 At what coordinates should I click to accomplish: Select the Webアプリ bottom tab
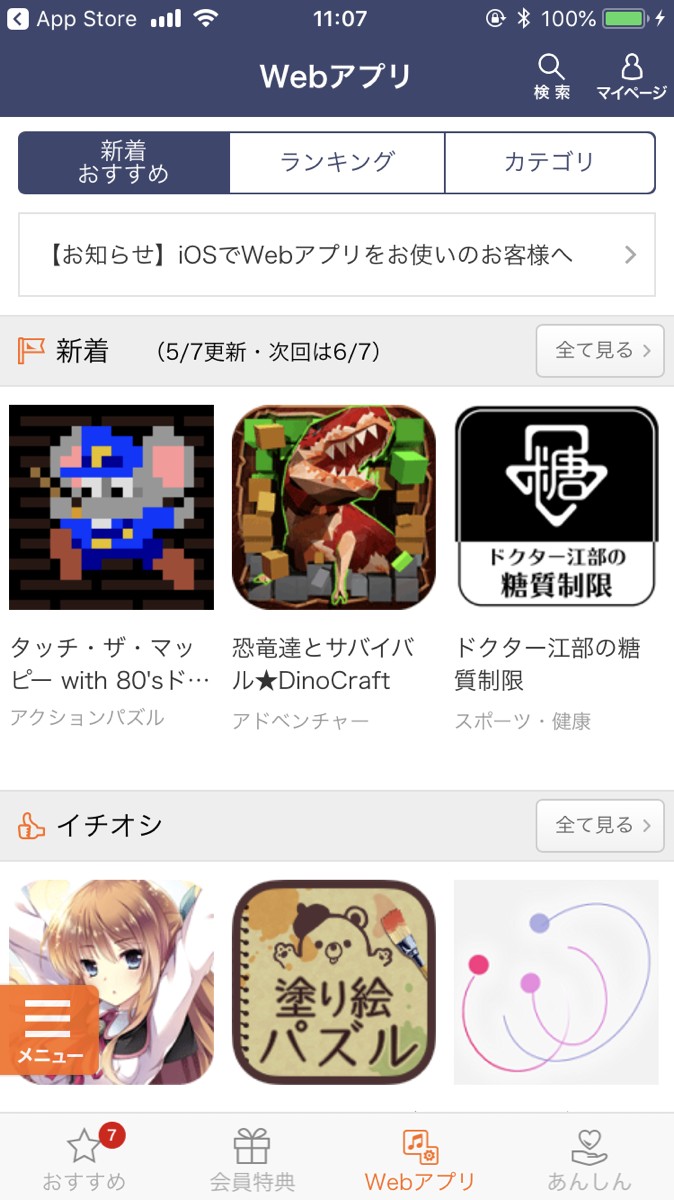click(x=419, y=1158)
